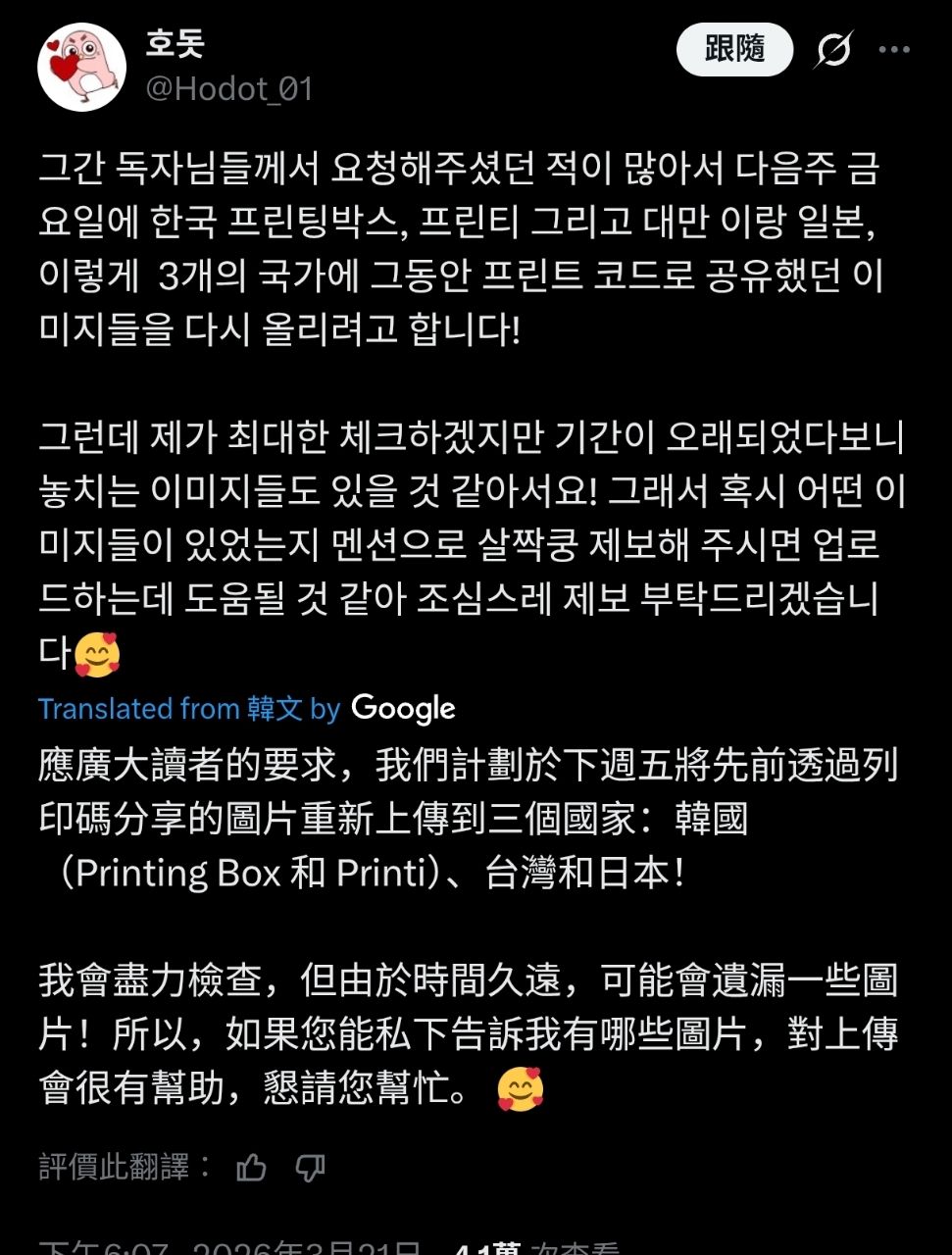
Task: Open the @Hodot_01 handle
Action: point(229,89)
